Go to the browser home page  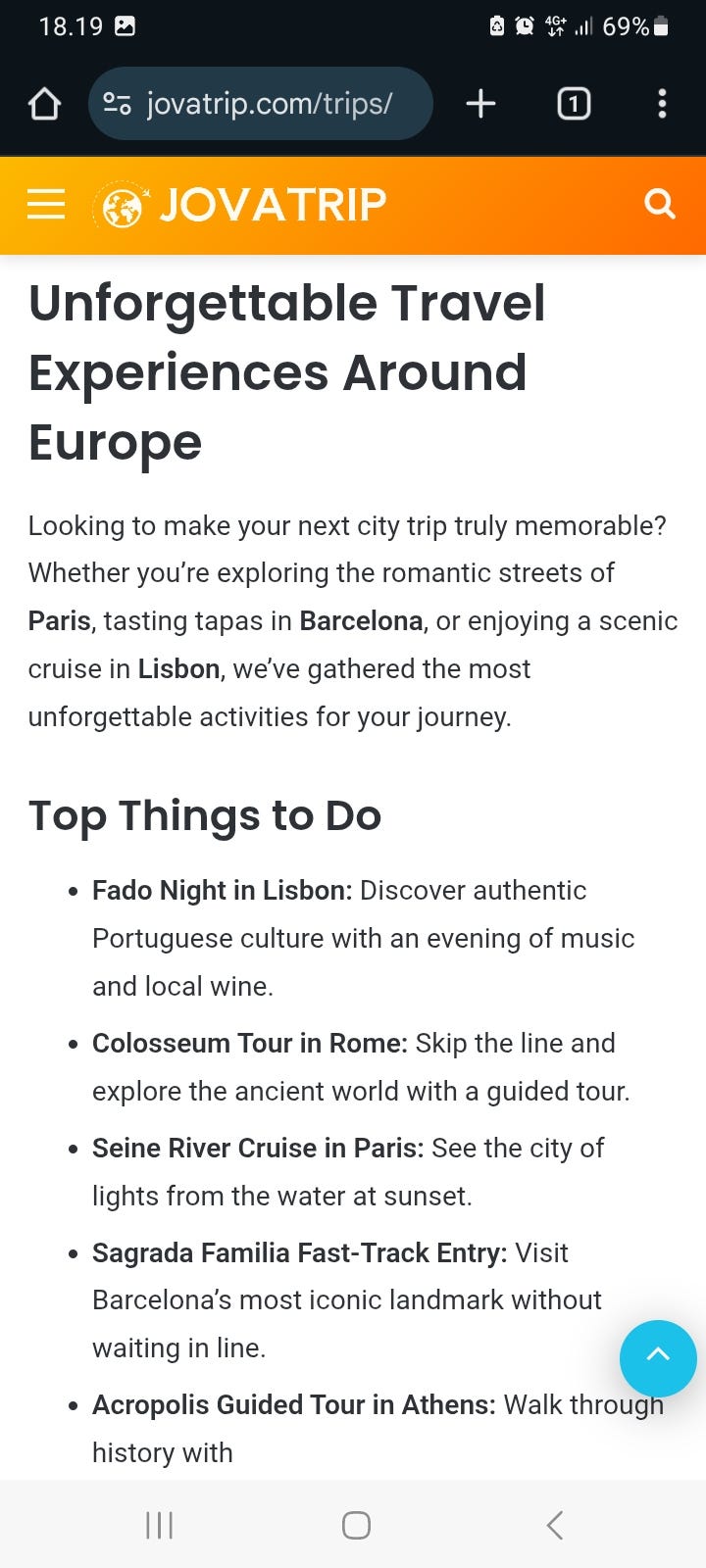click(44, 104)
